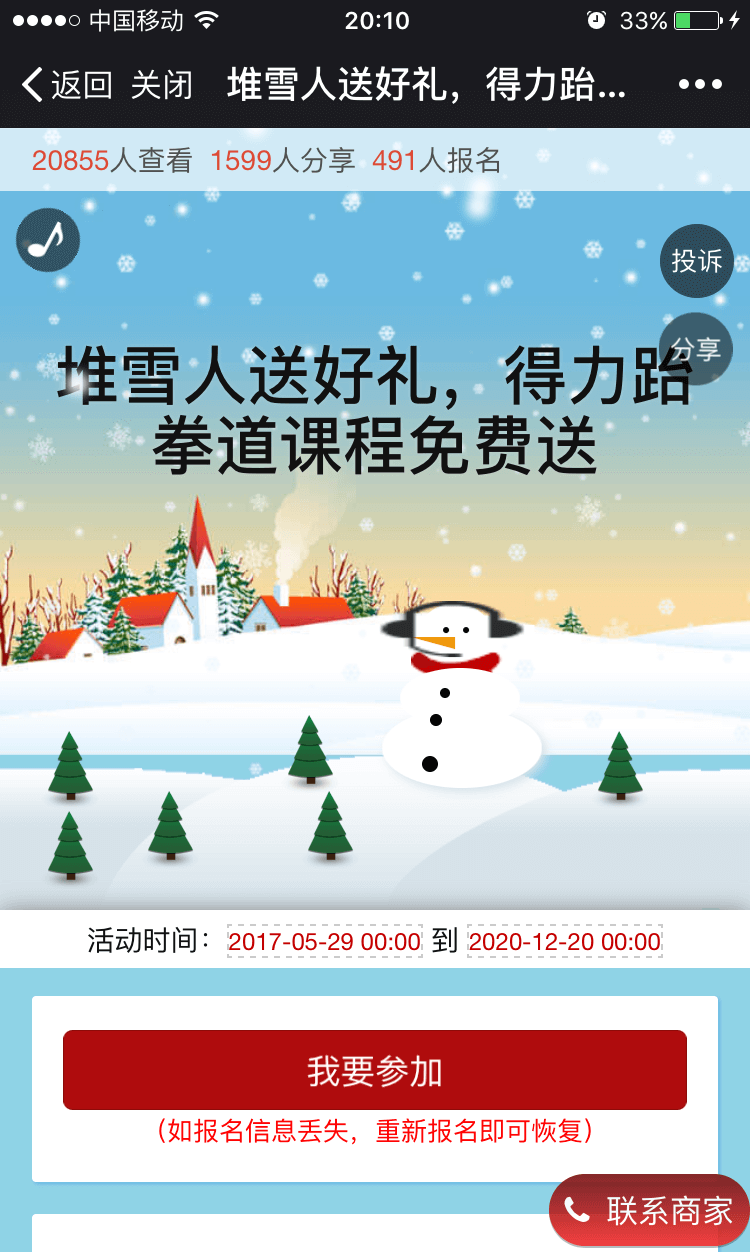Close the page with 关闭
The width and height of the screenshot is (750, 1252).
[x=161, y=85]
